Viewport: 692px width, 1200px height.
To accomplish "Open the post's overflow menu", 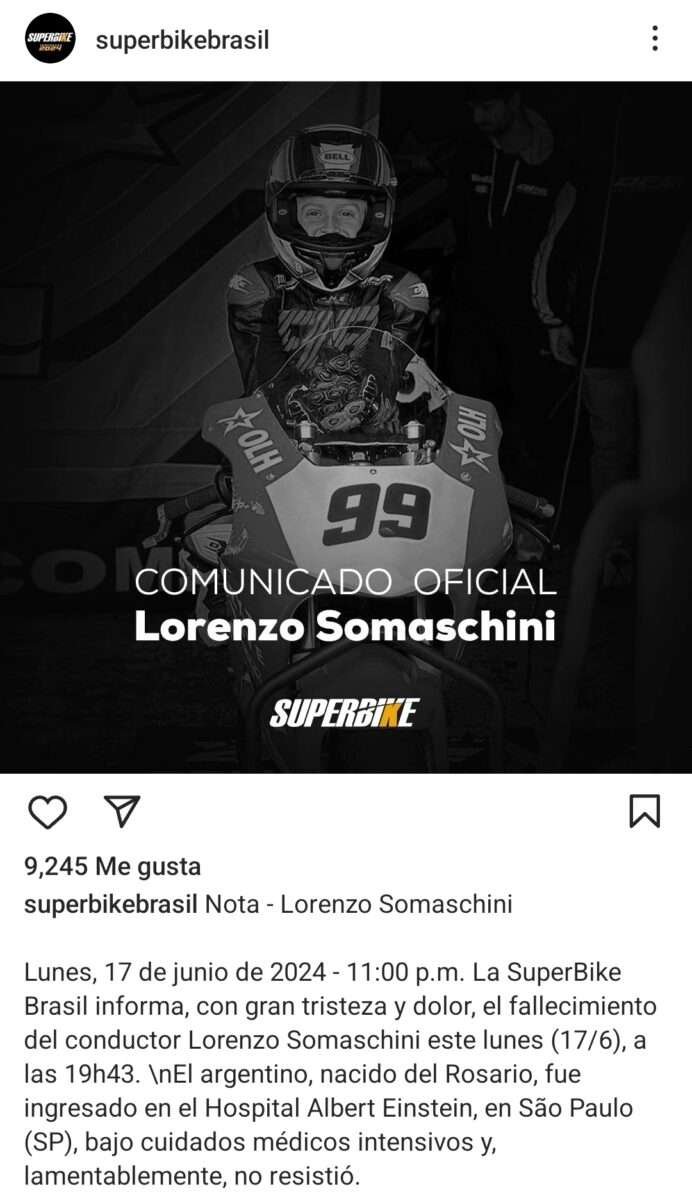I will [x=654, y=39].
